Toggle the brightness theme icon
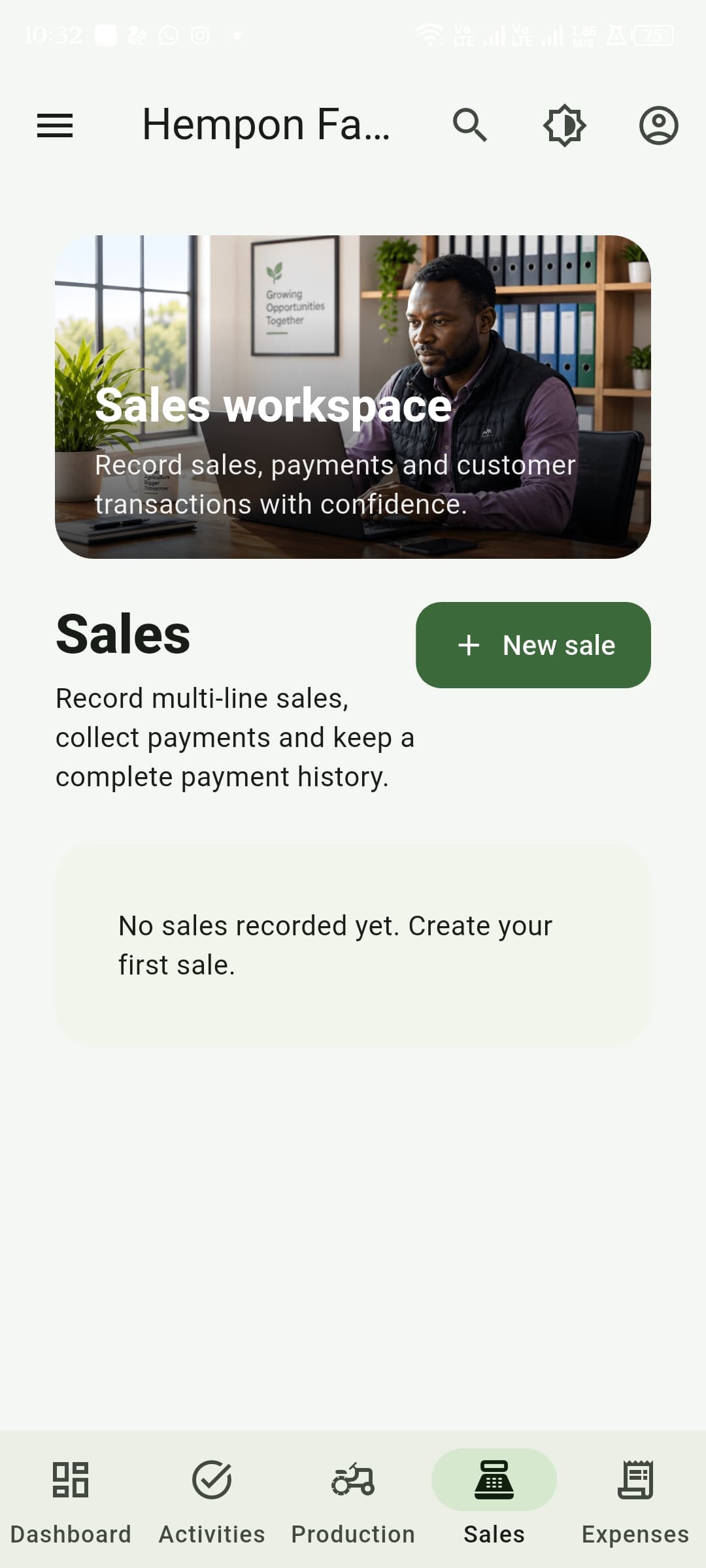The height and width of the screenshot is (1568, 706). (564, 125)
